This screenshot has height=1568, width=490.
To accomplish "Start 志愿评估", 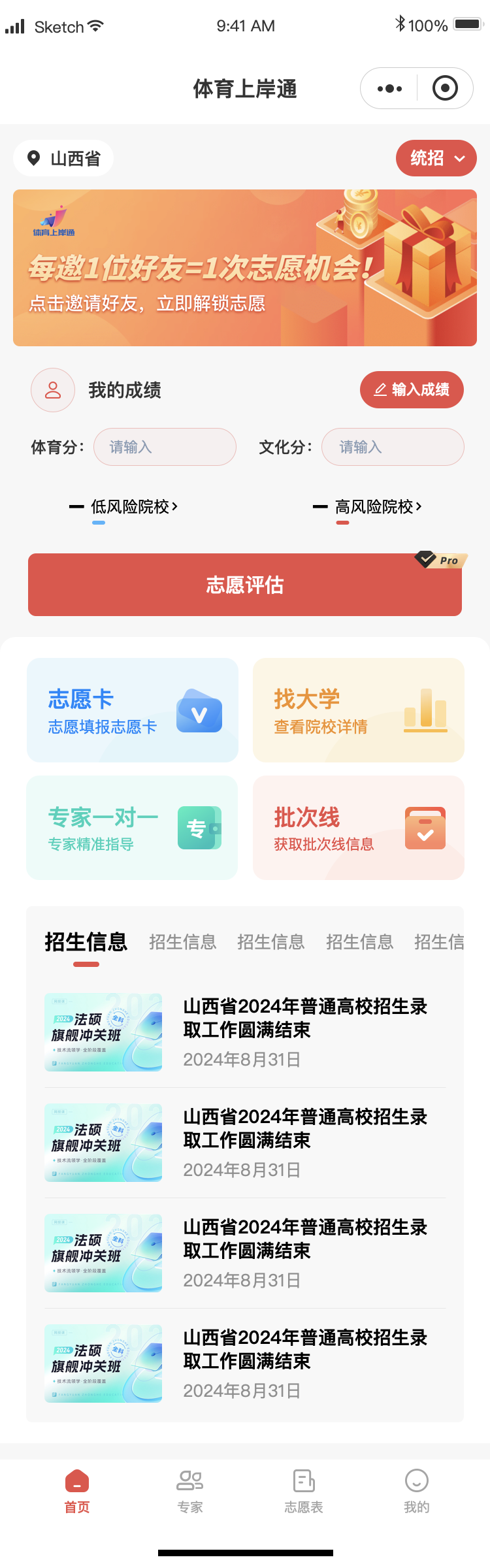I will pos(245,585).
